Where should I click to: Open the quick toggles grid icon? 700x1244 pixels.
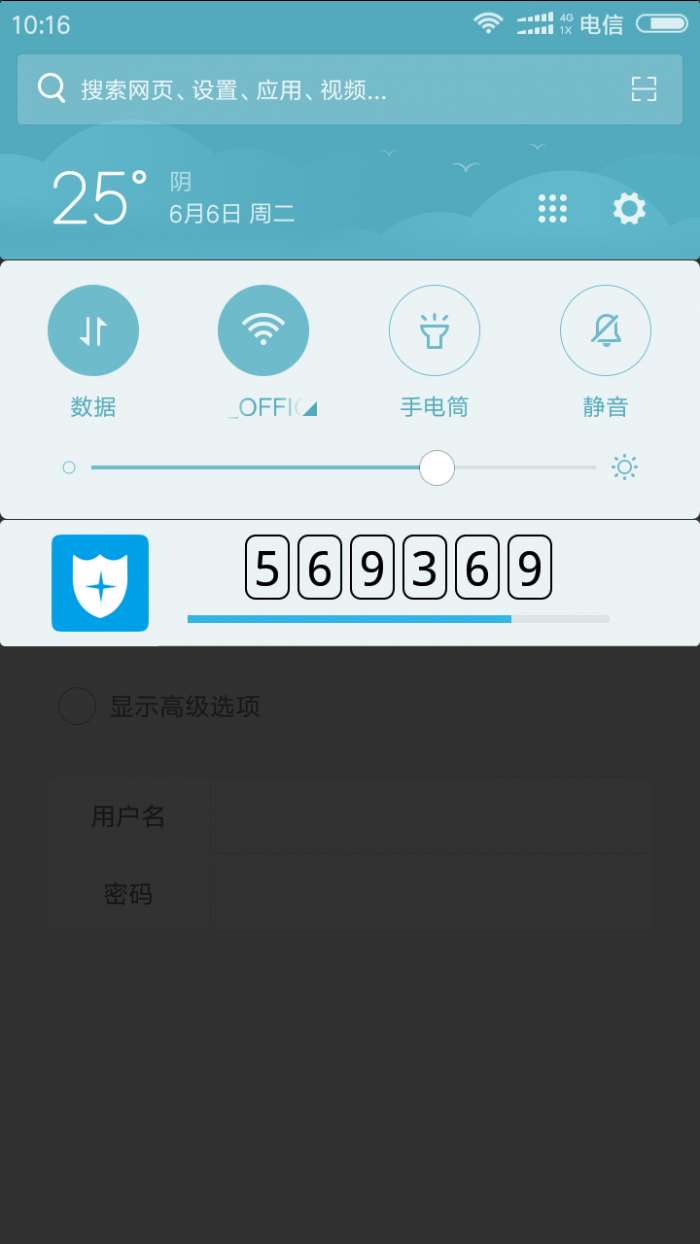coord(552,208)
